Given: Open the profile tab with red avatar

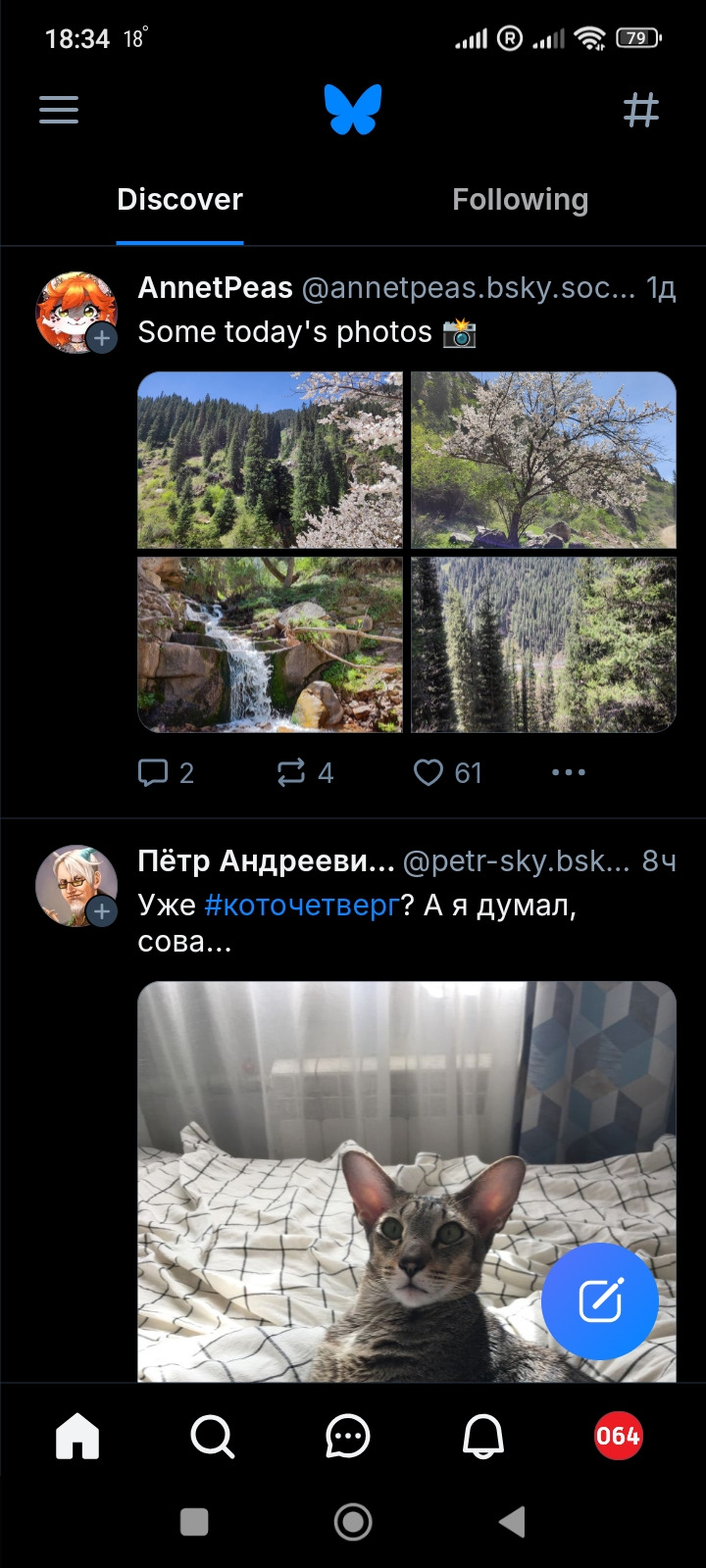Looking at the screenshot, I should pos(618,1437).
